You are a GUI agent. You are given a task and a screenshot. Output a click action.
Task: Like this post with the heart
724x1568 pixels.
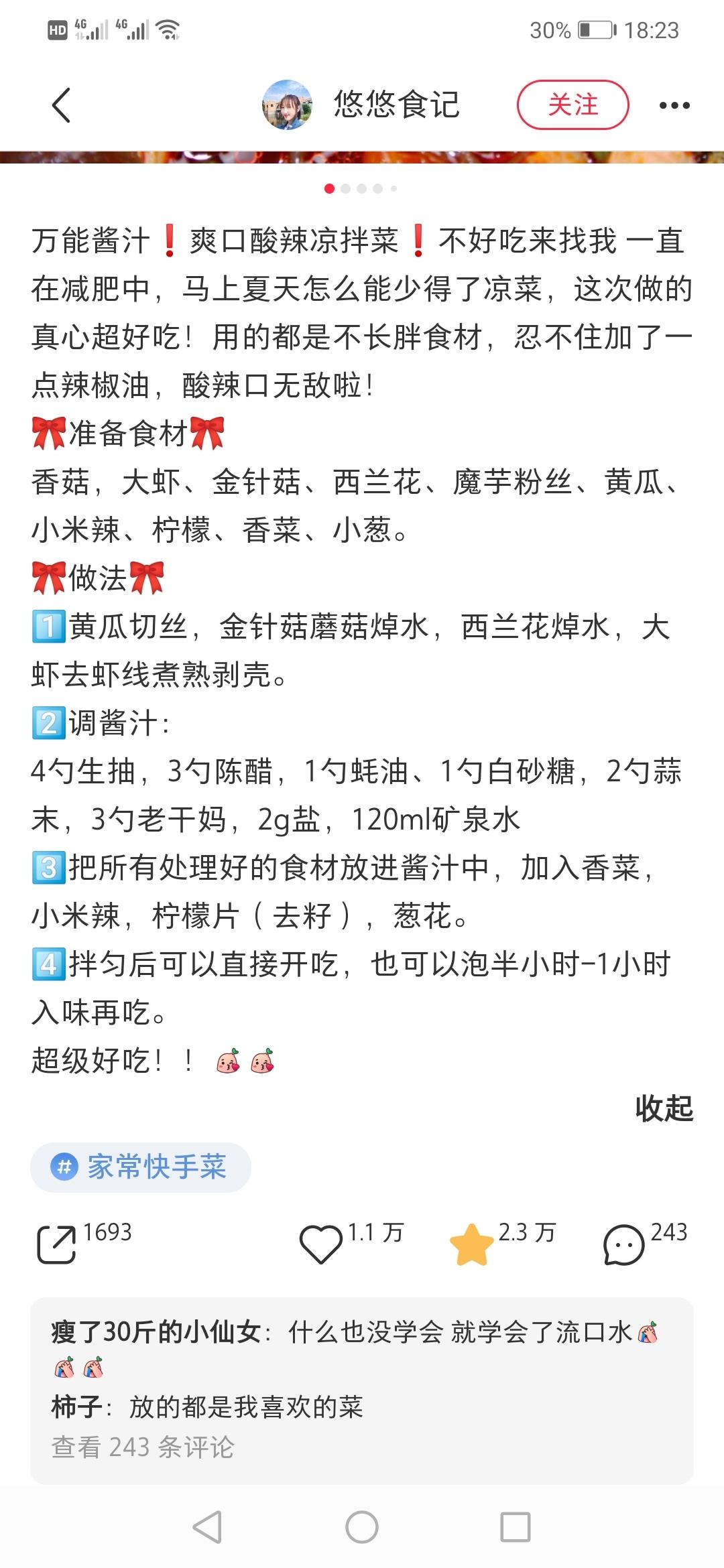[x=320, y=1244]
